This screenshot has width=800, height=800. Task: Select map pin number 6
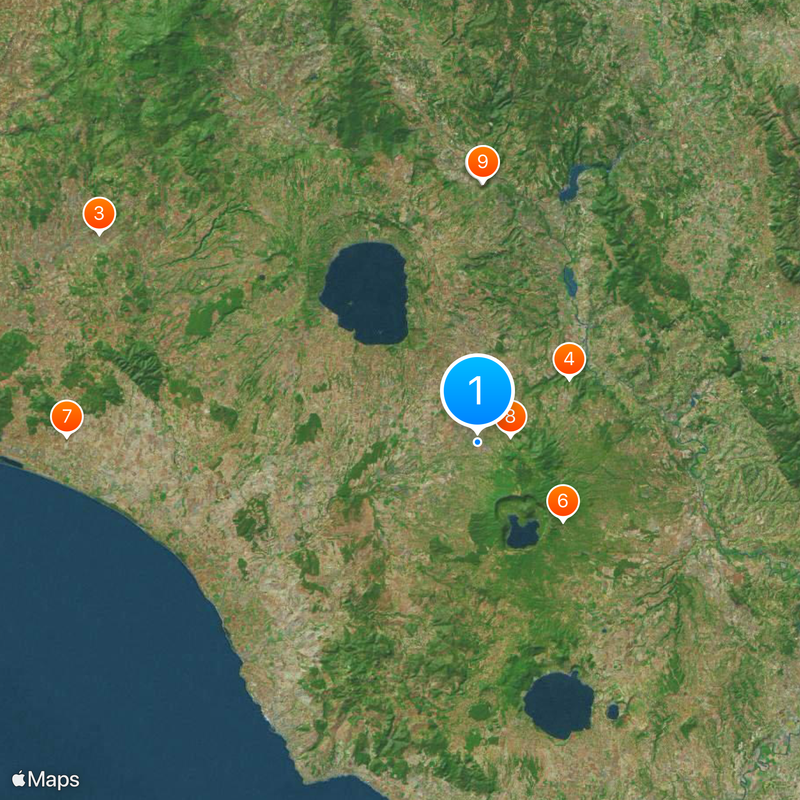point(563,500)
